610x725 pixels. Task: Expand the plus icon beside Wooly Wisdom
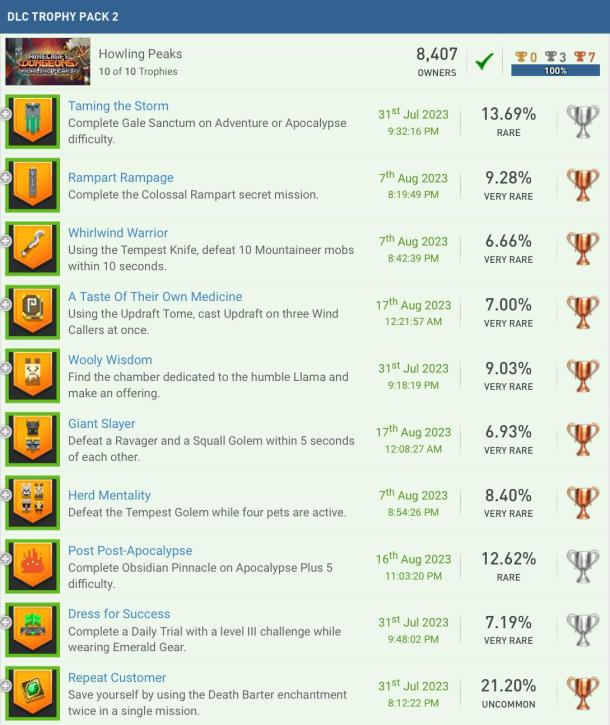pyautogui.click(x=7, y=368)
